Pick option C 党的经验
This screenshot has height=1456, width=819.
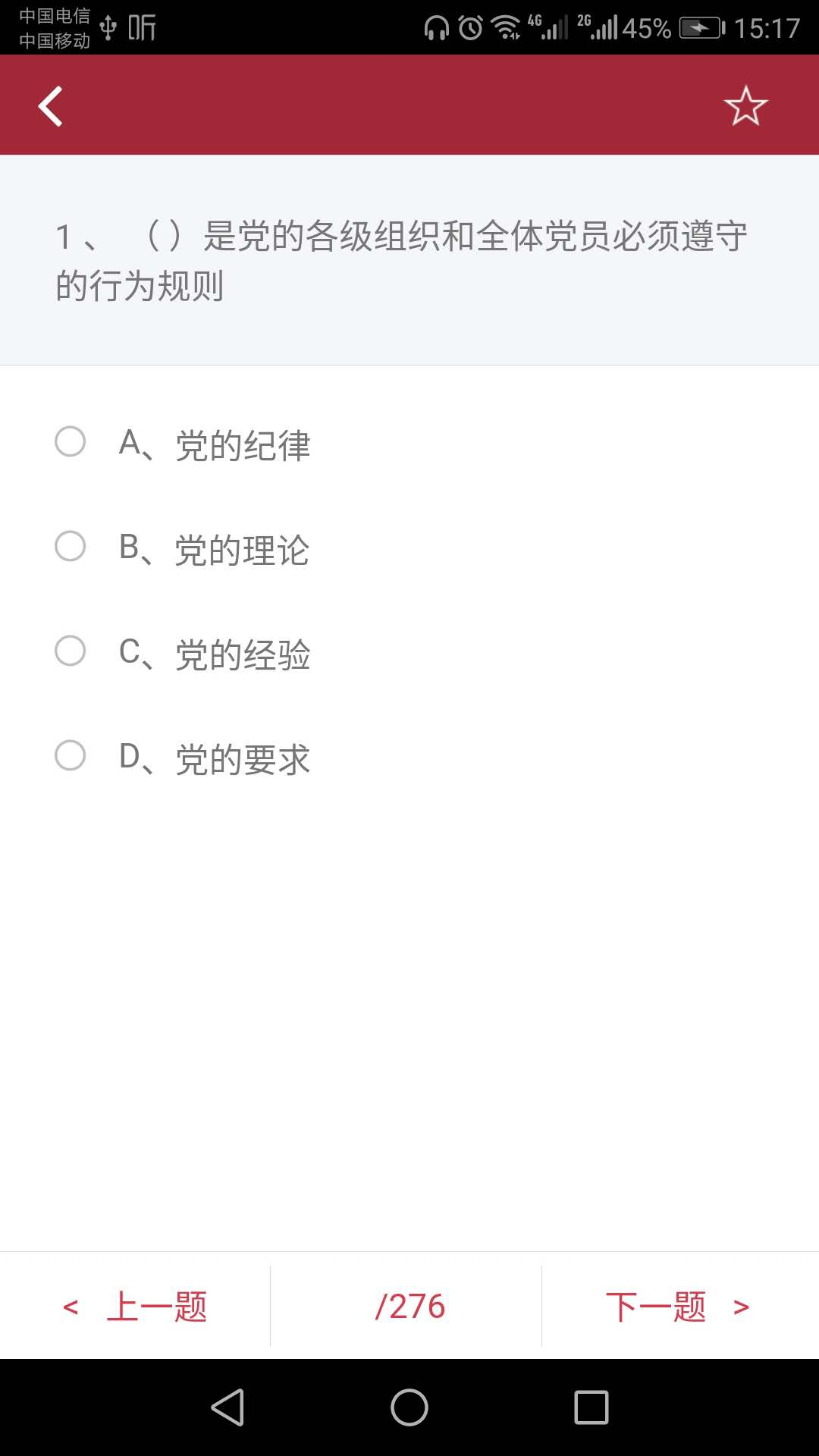coord(183,653)
